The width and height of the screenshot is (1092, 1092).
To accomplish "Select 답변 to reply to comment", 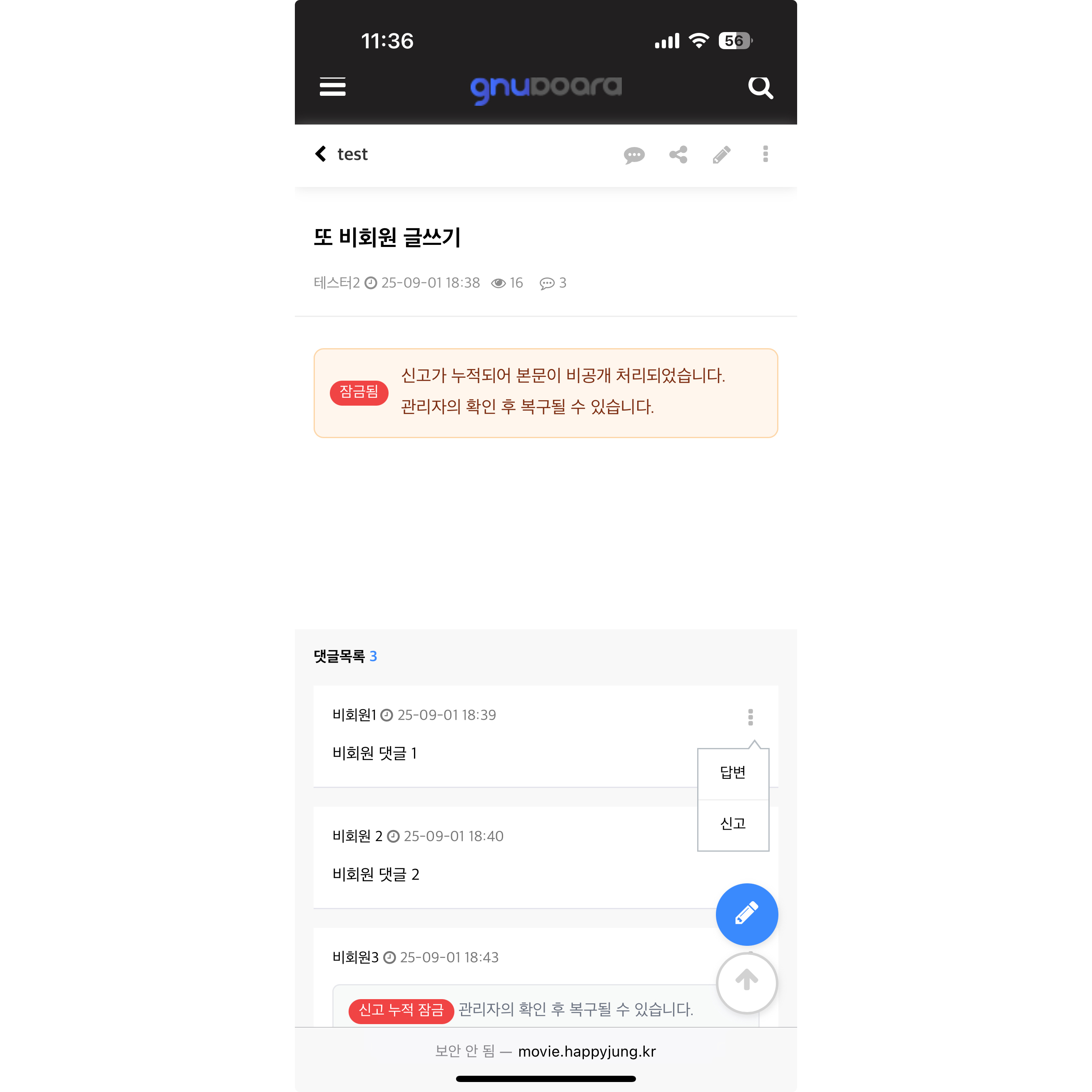I will (733, 773).
